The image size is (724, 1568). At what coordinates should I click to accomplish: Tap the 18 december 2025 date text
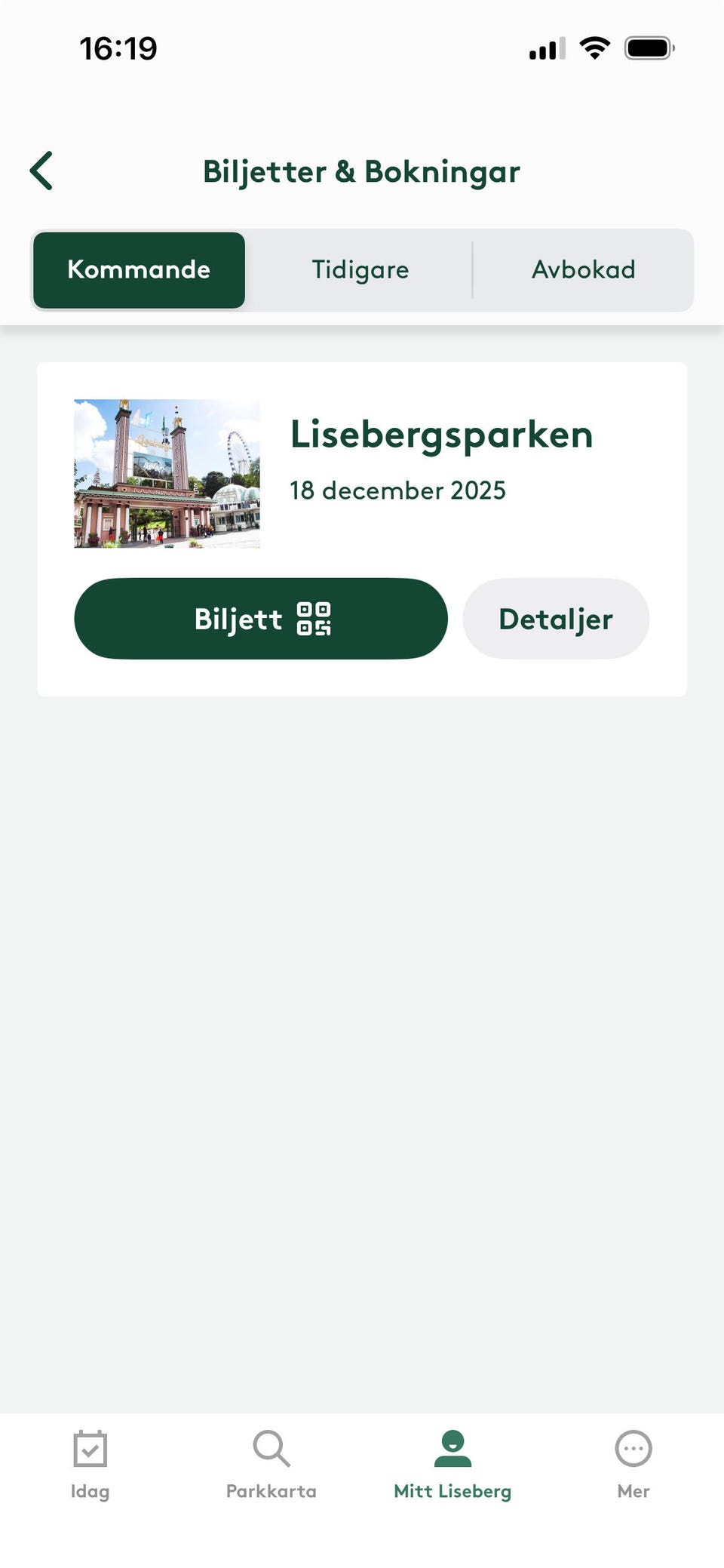point(398,490)
